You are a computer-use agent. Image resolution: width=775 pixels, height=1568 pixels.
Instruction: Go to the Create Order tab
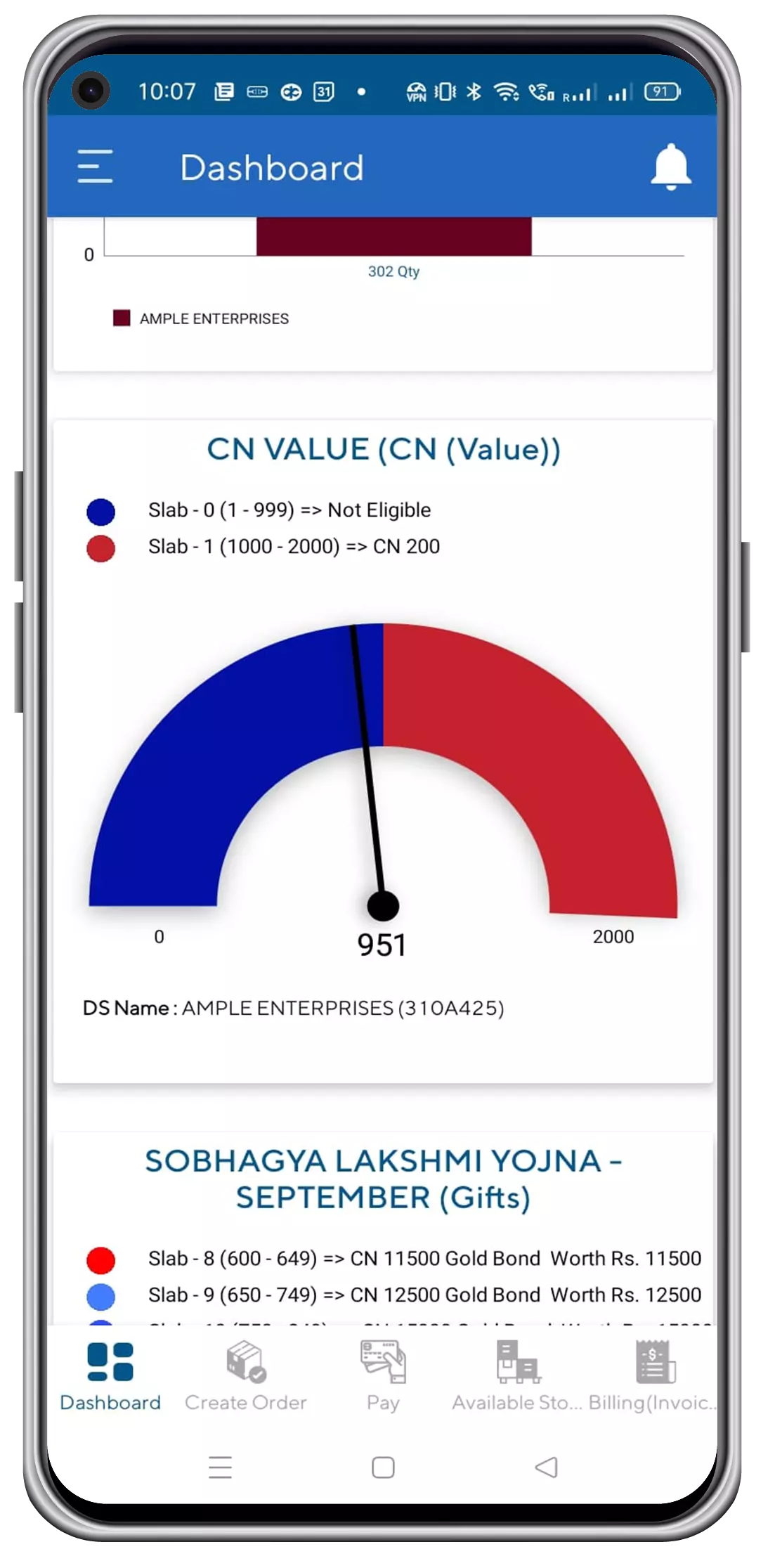click(245, 1375)
